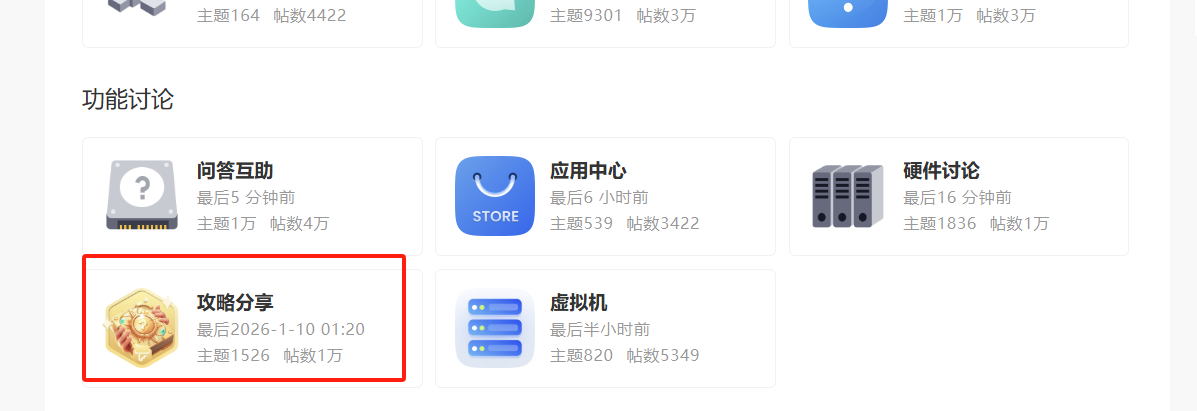Go to the 应用中心 board
The height and width of the screenshot is (411, 1197).
pyautogui.click(x=588, y=171)
